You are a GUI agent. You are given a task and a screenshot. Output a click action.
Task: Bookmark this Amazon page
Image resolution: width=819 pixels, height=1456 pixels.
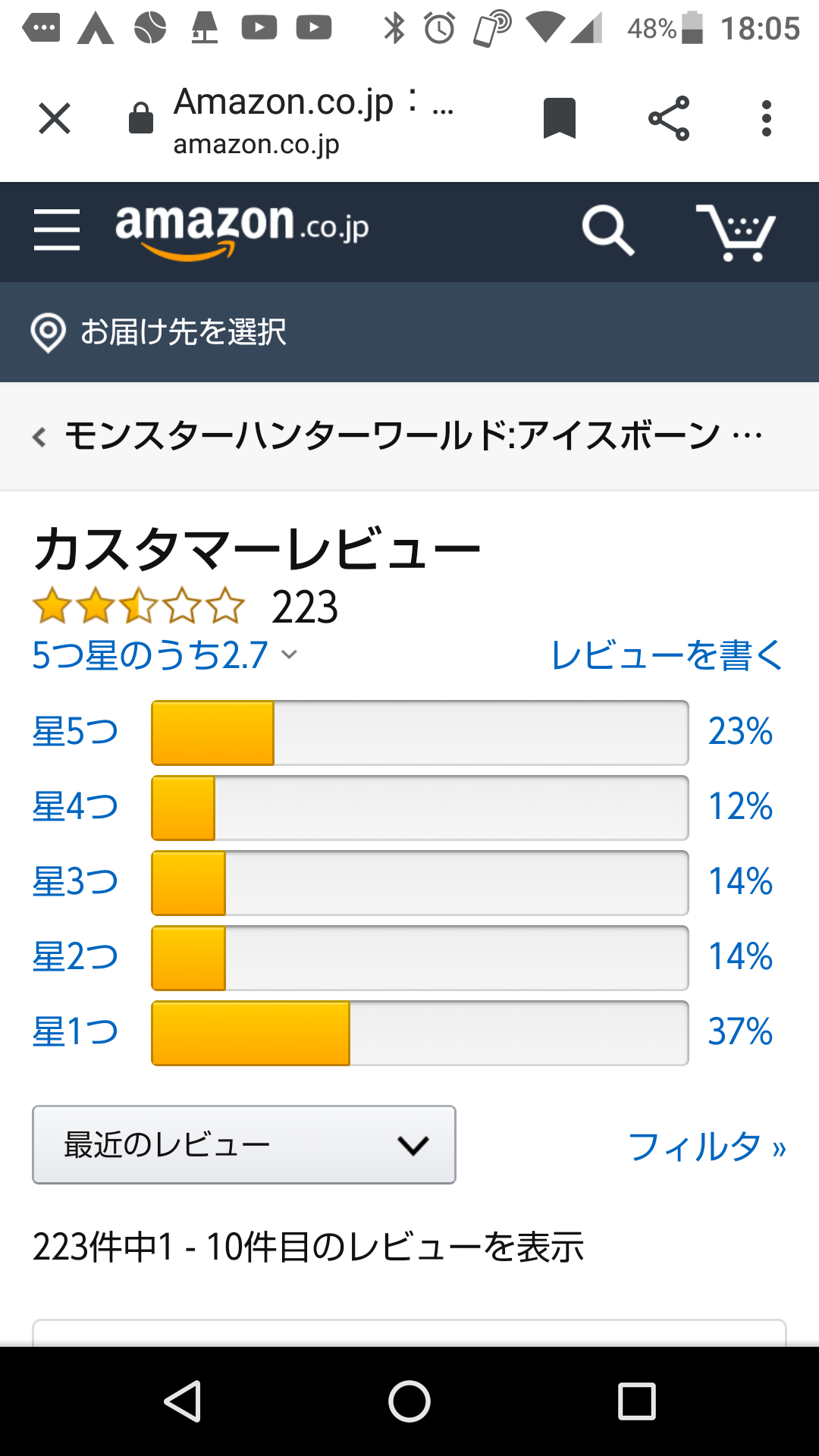pos(560,119)
